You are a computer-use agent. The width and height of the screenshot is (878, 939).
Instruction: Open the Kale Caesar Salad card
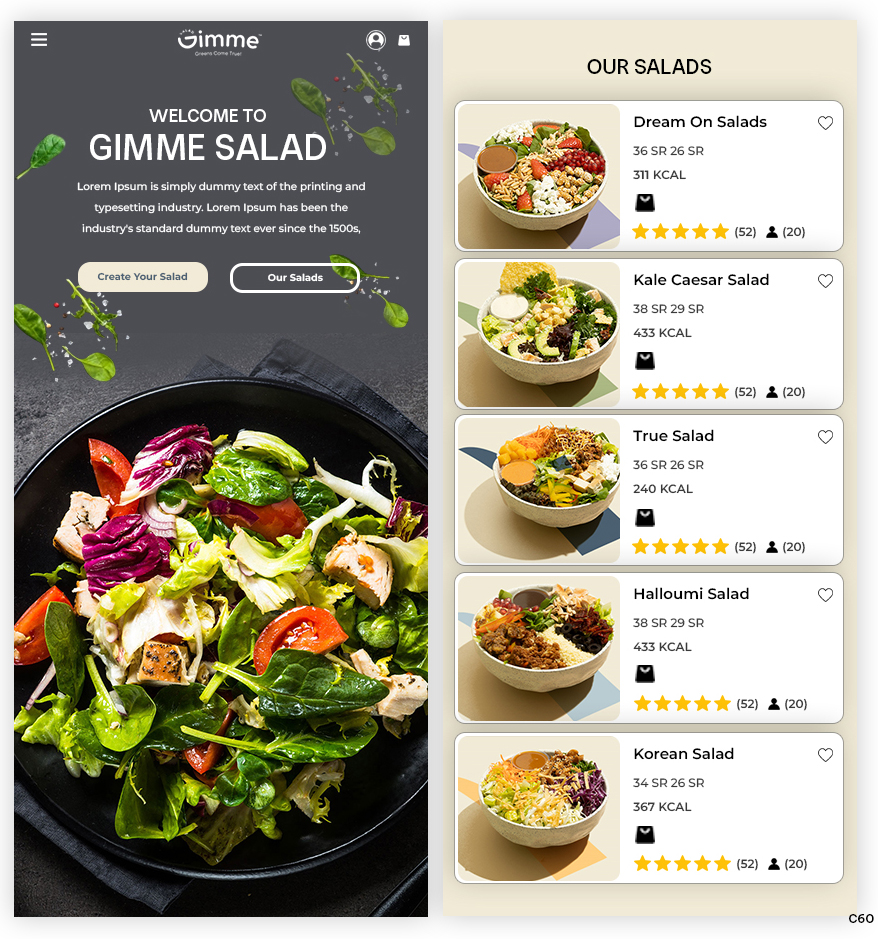[x=700, y=280]
